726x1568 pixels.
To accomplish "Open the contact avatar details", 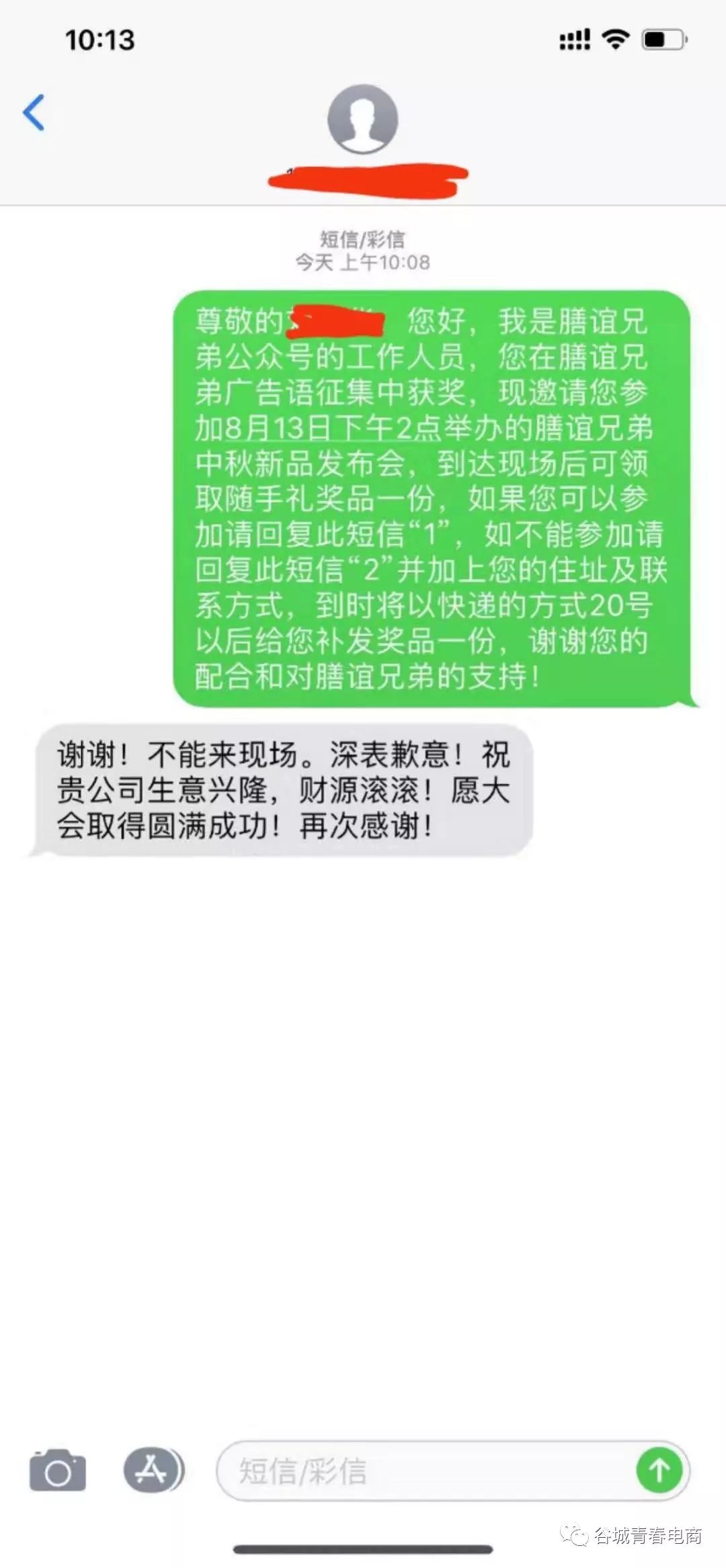I will [363, 119].
